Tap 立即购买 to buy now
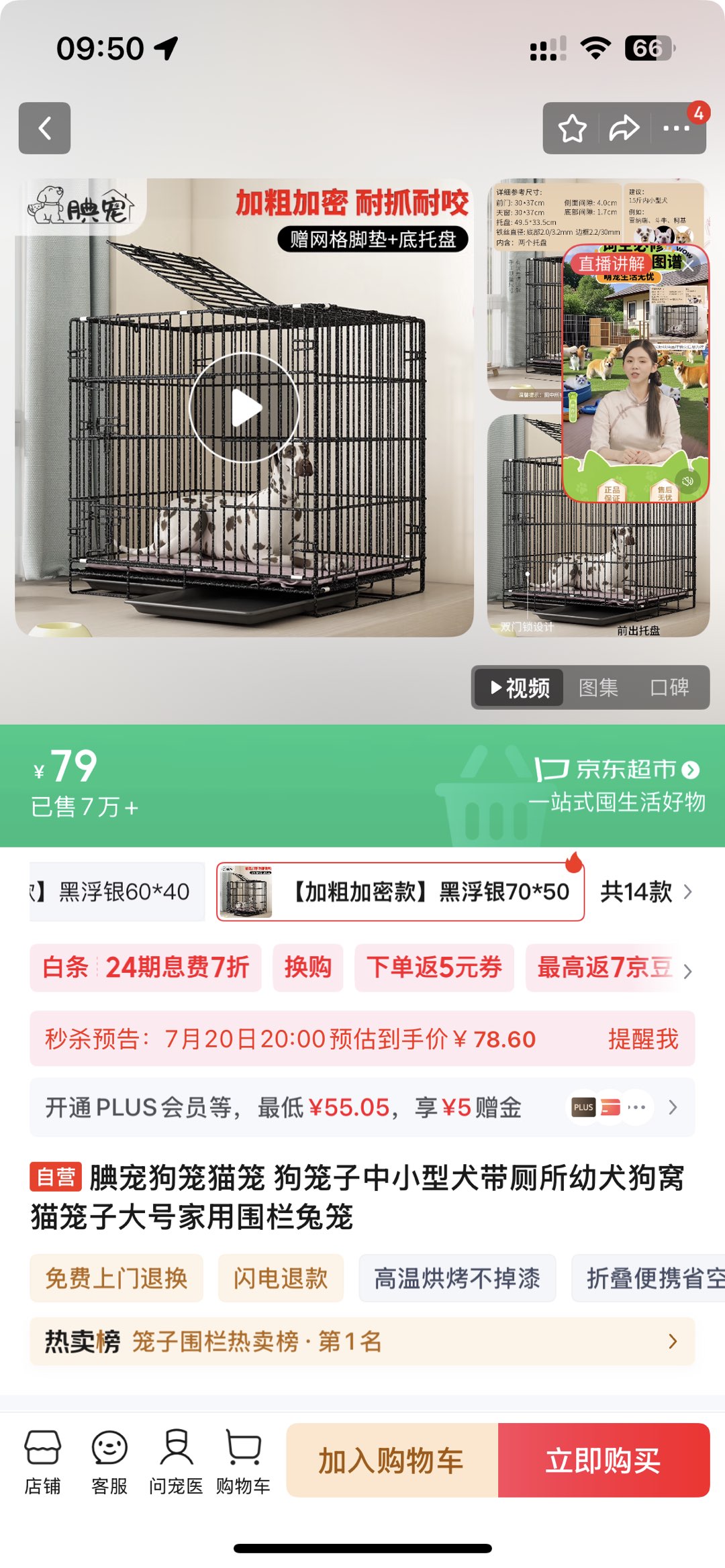 (603, 1460)
